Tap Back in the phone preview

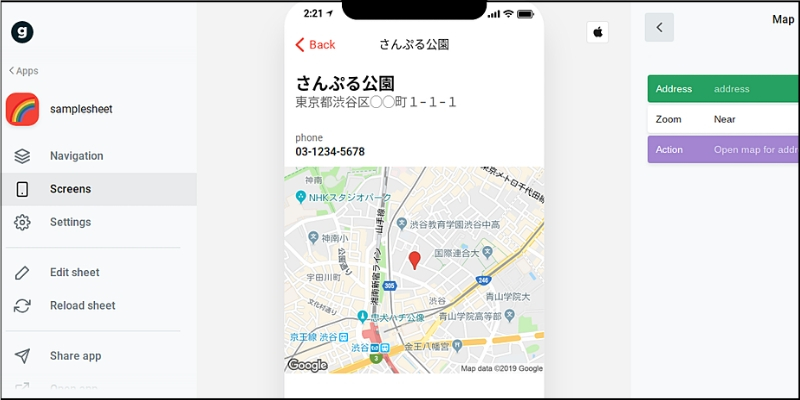(316, 45)
